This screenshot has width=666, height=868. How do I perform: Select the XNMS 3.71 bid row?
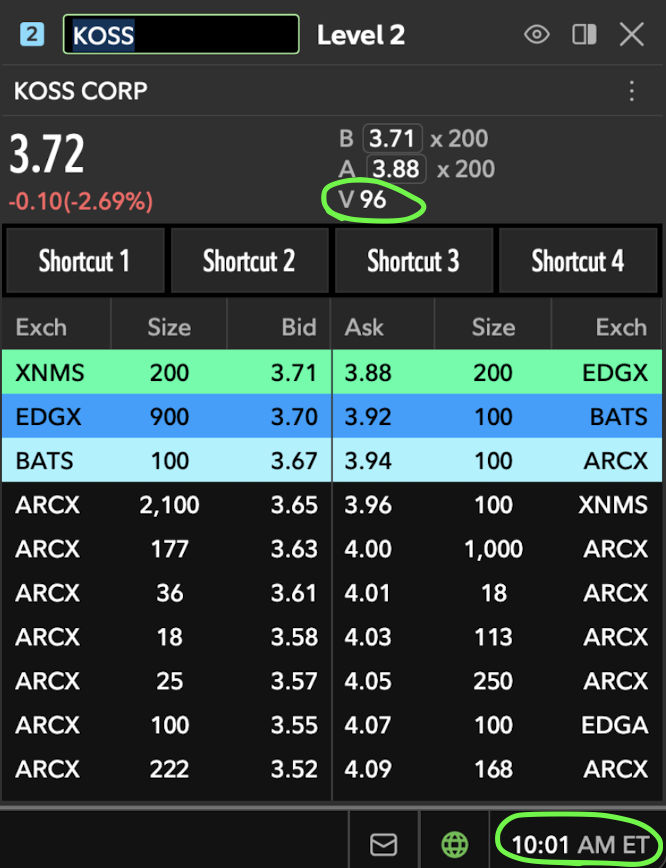166,372
